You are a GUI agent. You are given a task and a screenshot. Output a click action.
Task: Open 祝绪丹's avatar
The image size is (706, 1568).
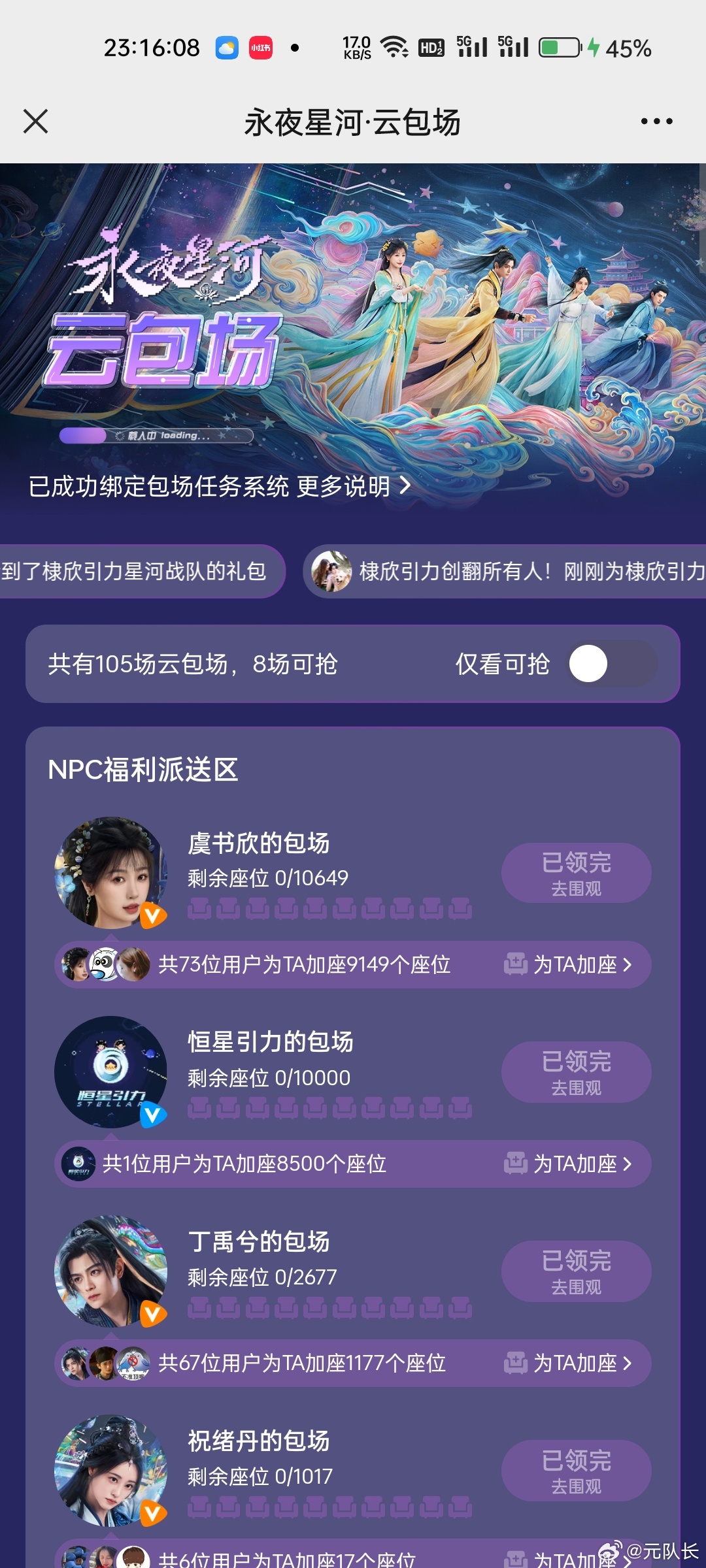(x=110, y=1471)
